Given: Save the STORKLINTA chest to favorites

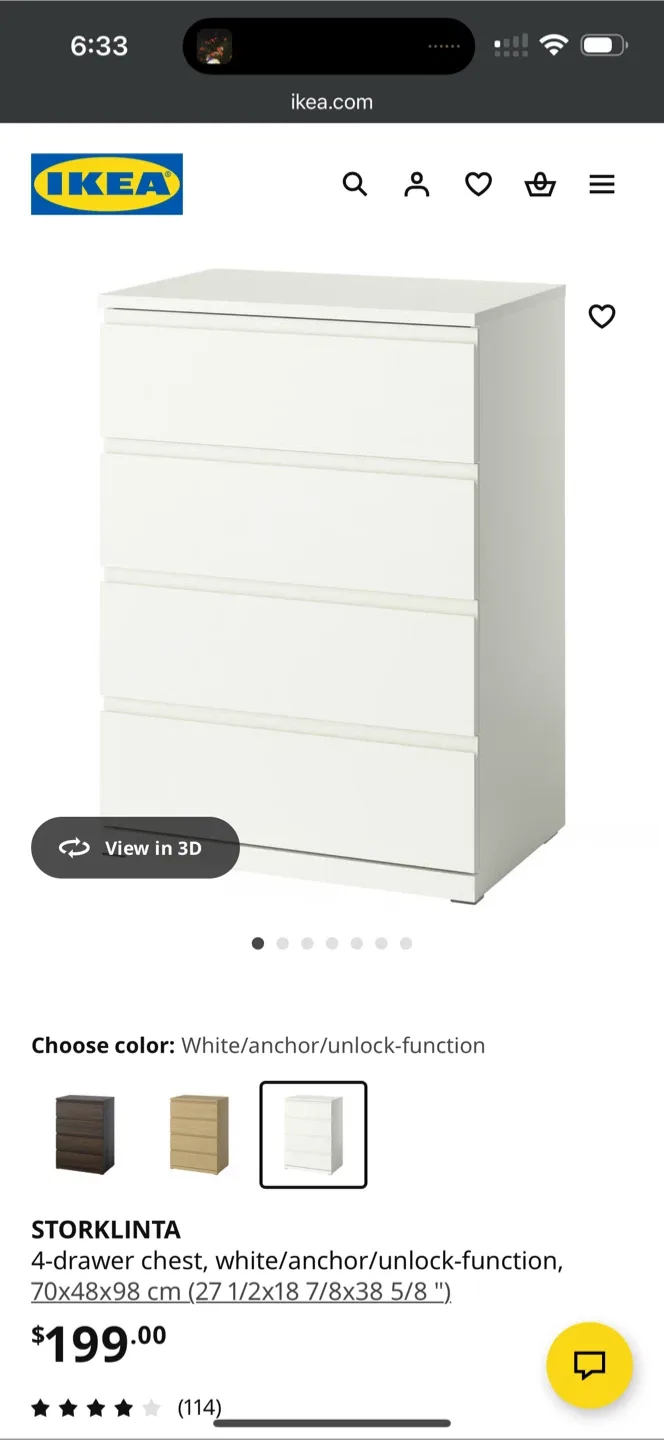Looking at the screenshot, I should [602, 316].
